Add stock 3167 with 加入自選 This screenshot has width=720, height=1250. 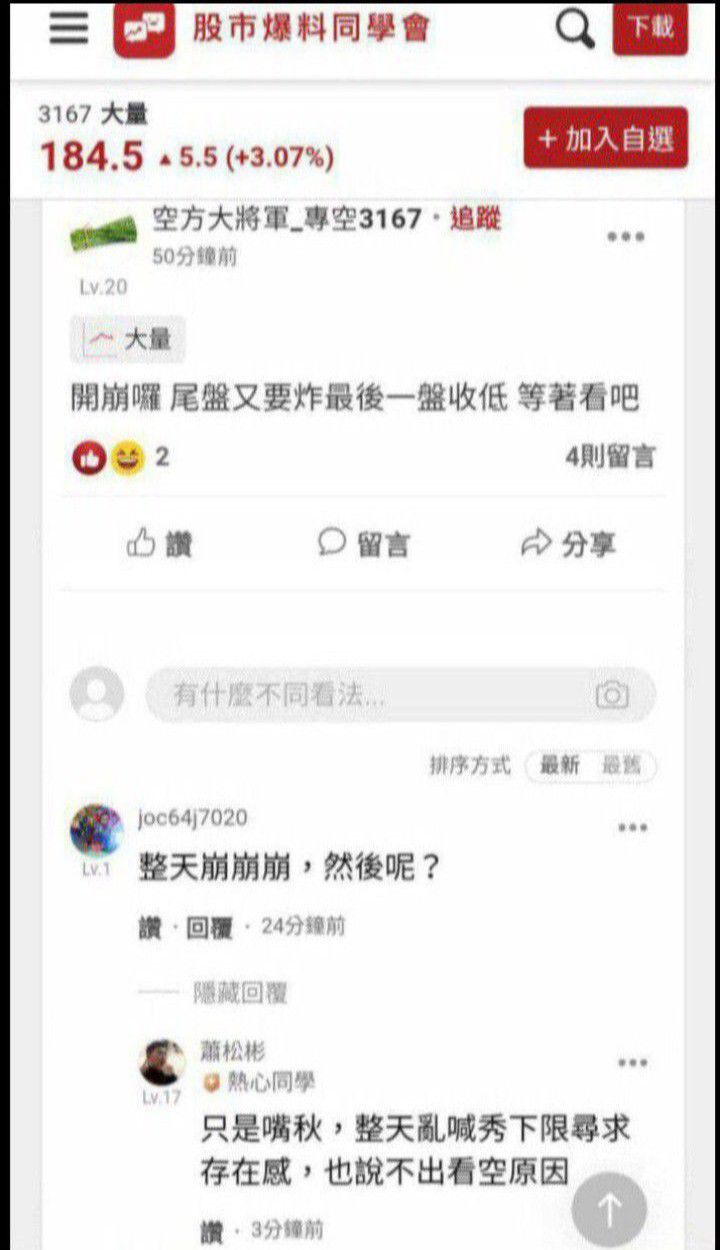point(606,138)
